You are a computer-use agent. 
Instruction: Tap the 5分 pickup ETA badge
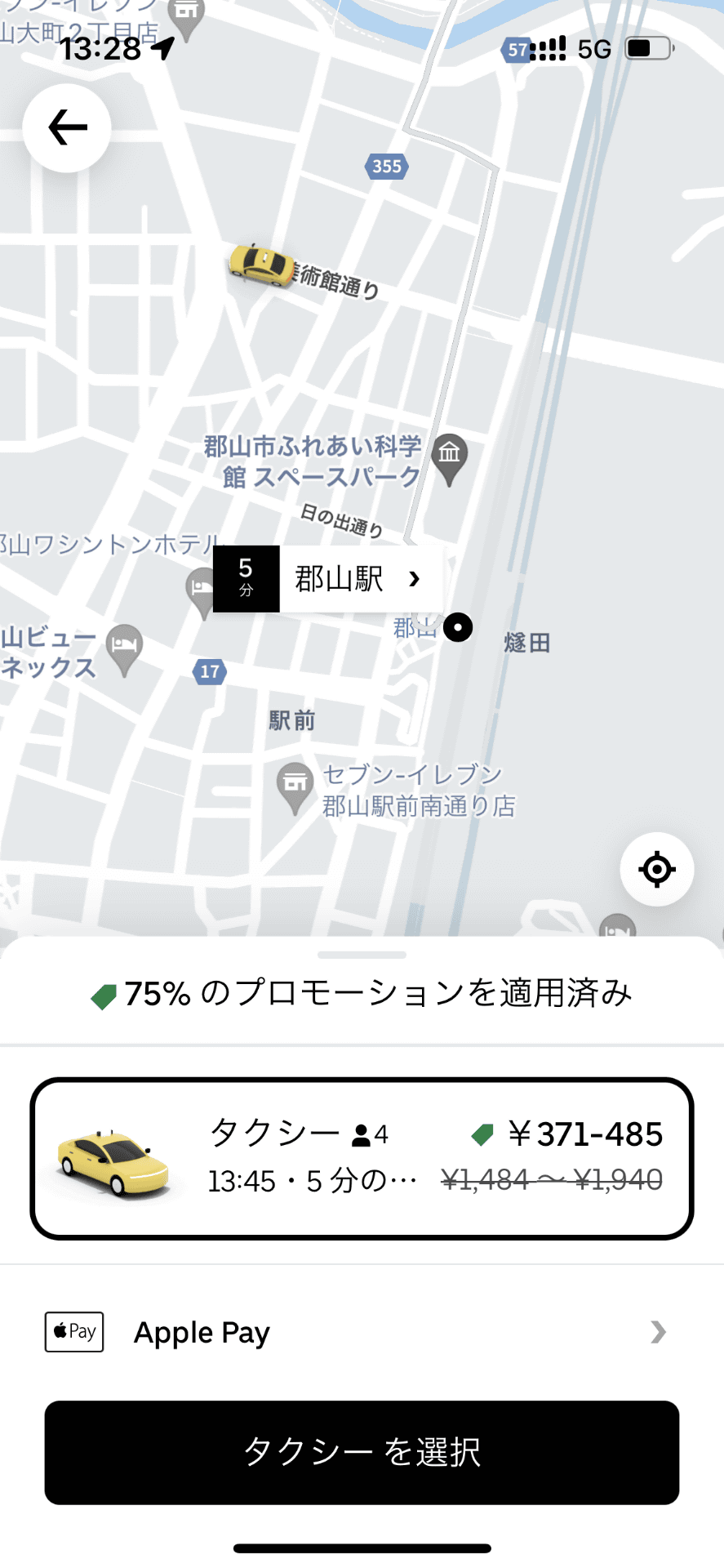point(246,579)
